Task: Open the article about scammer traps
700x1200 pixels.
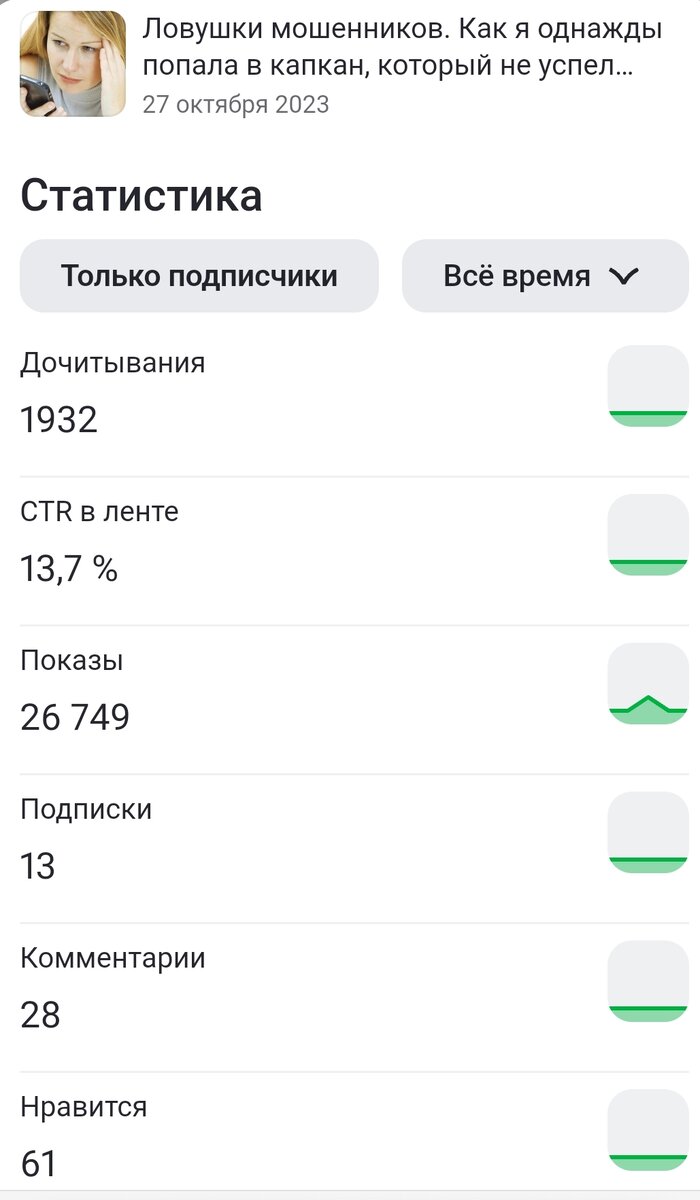Action: tap(350, 65)
